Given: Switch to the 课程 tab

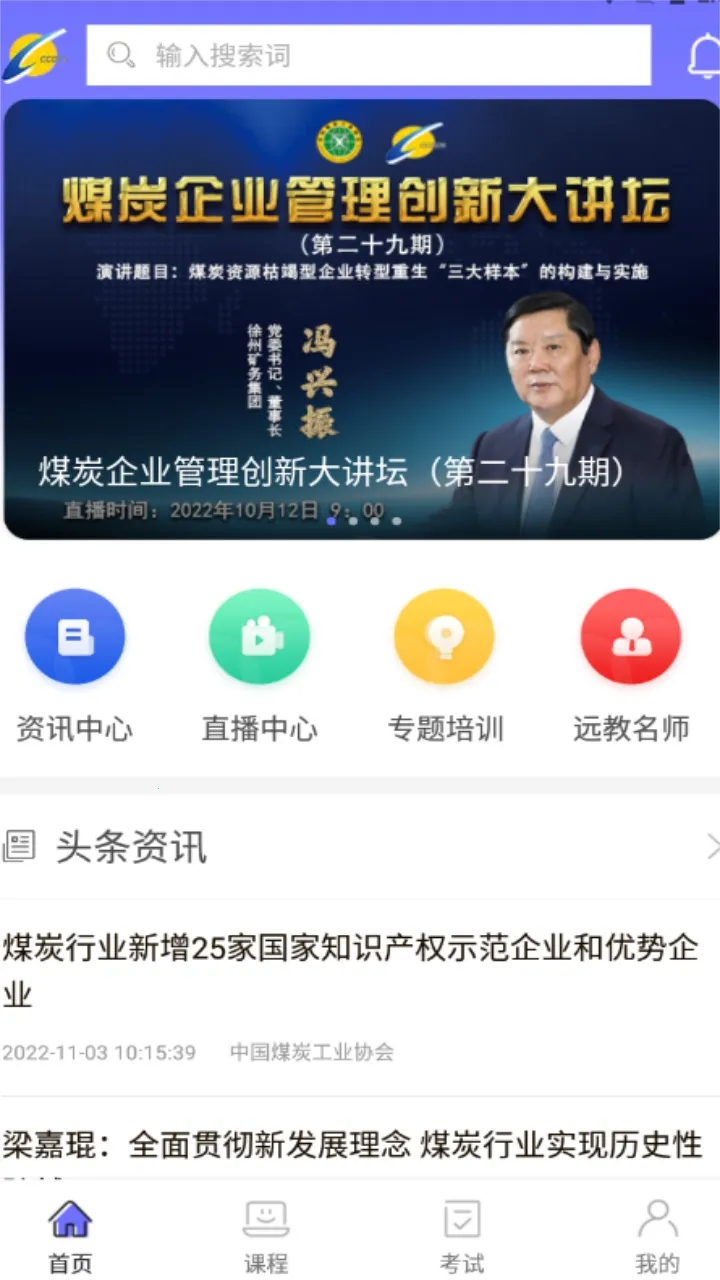Looking at the screenshot, I should tap(266, 1235).
